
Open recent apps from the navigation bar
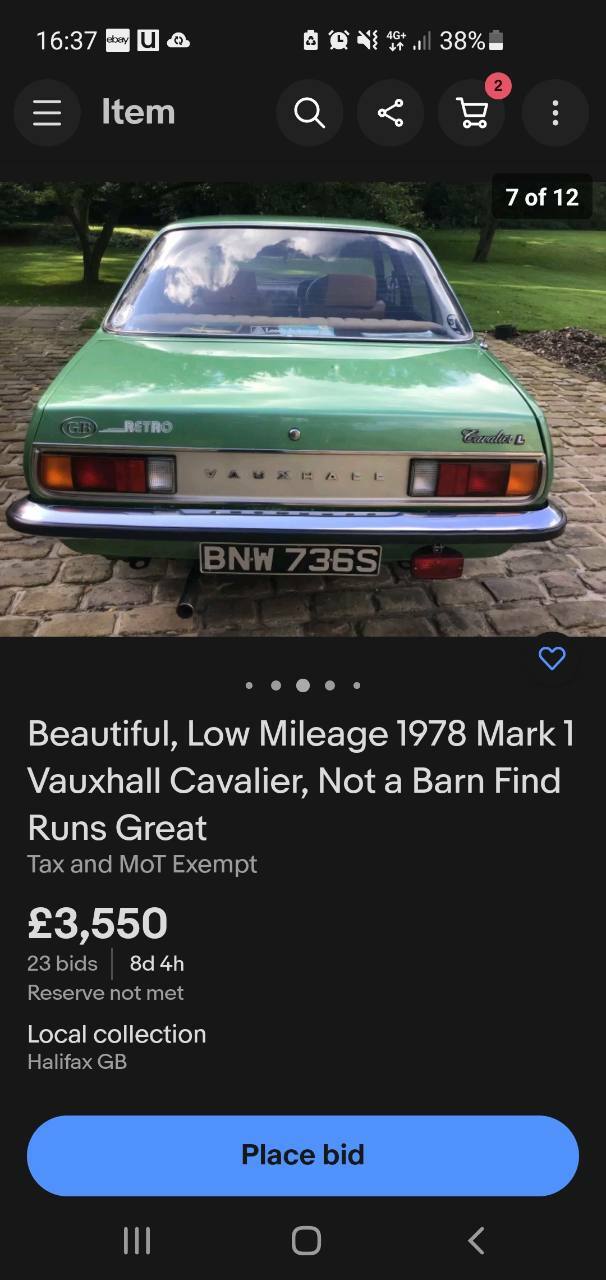tap(136, 1241)
